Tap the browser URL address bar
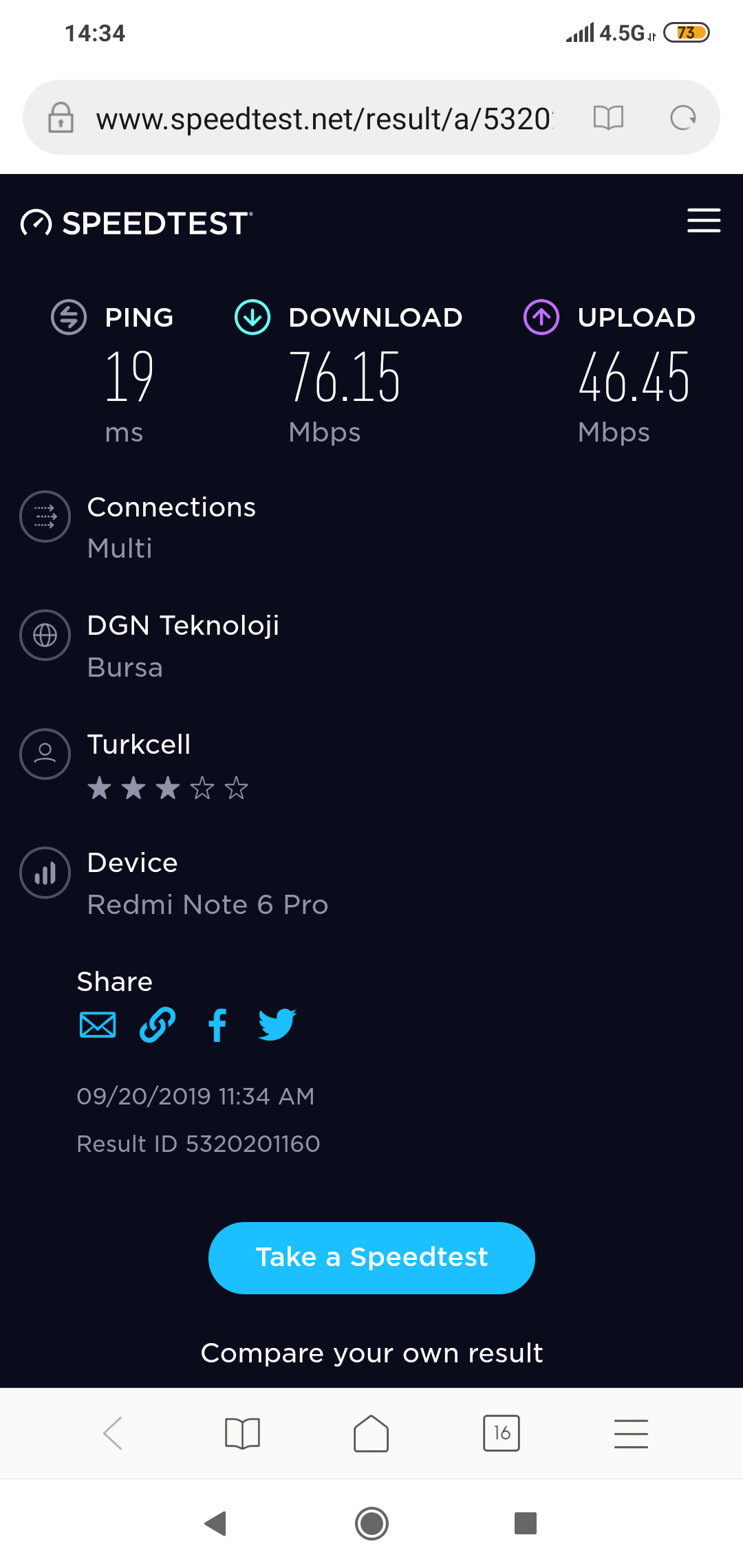 [323, 118]
